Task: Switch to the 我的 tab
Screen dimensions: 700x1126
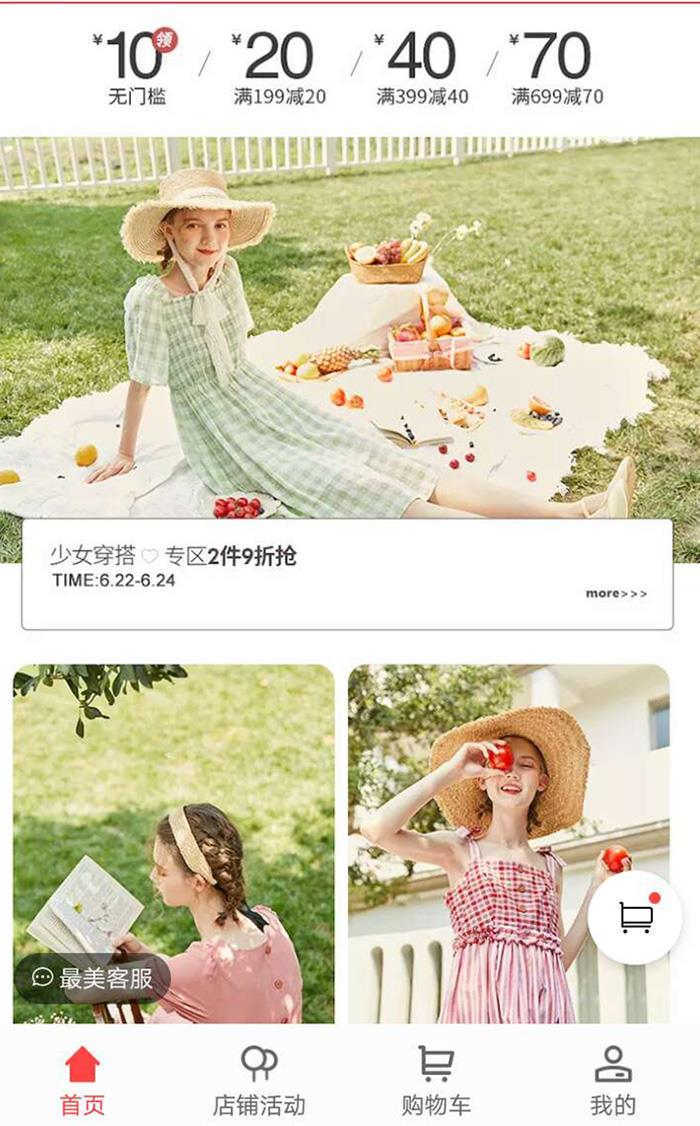Action: pos(612,1080)
